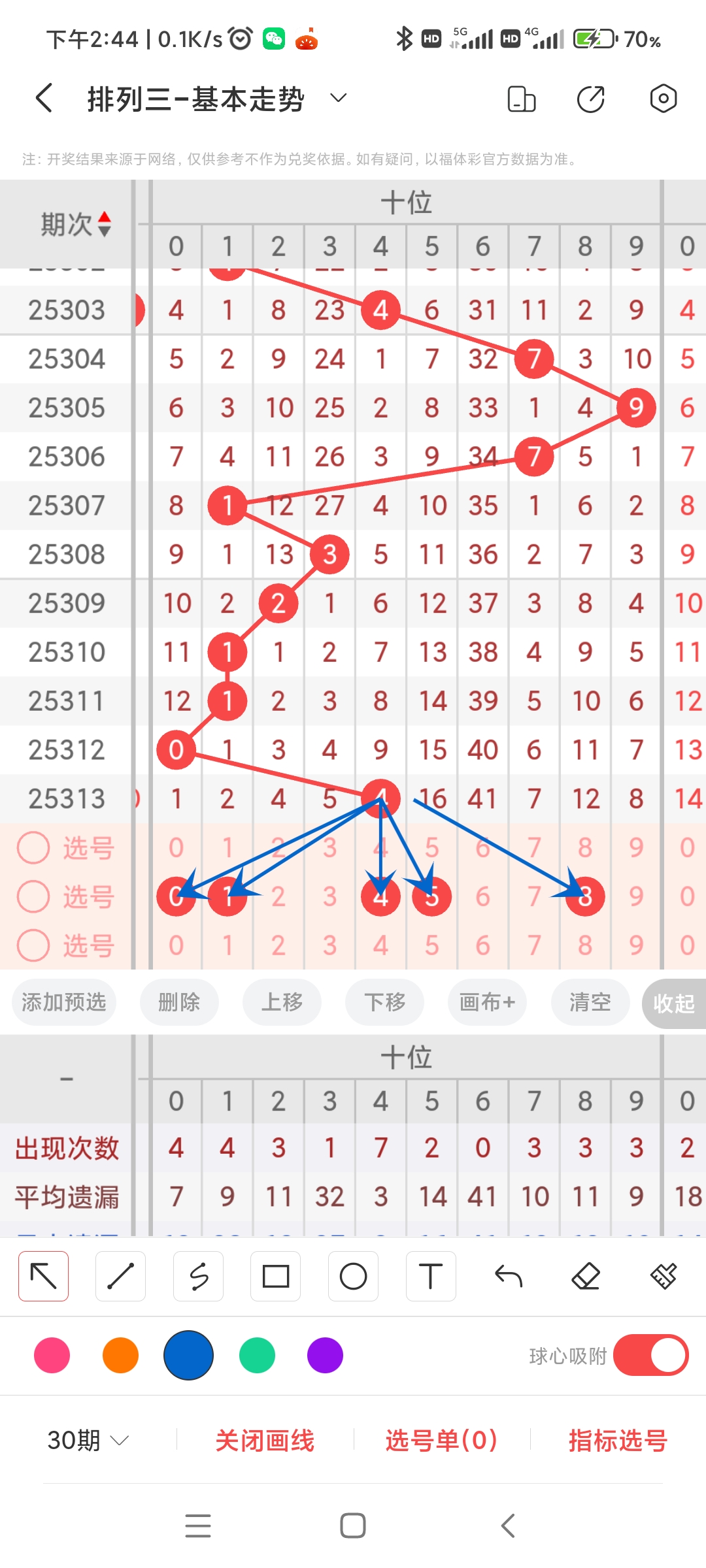Viewport: 706px width, 1568px height.
Task: Select the eraser tool
Action: (x=586, y=1275)
